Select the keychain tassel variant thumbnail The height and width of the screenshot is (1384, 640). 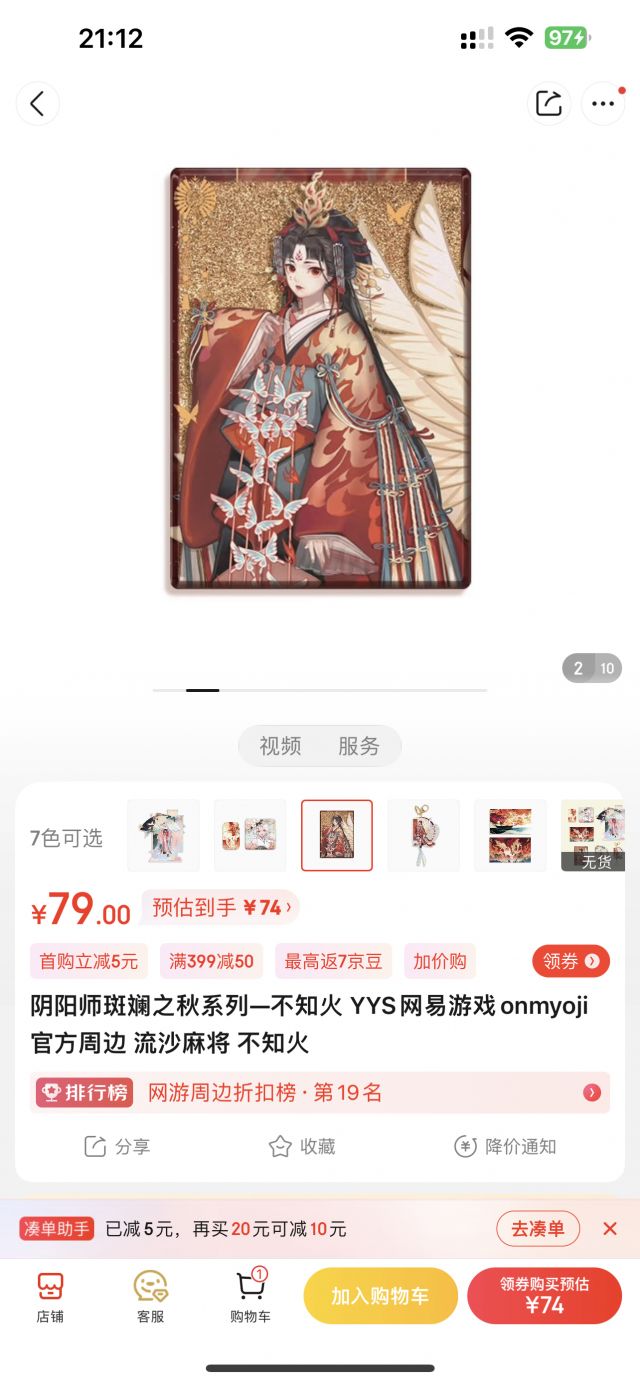point(424,835)
